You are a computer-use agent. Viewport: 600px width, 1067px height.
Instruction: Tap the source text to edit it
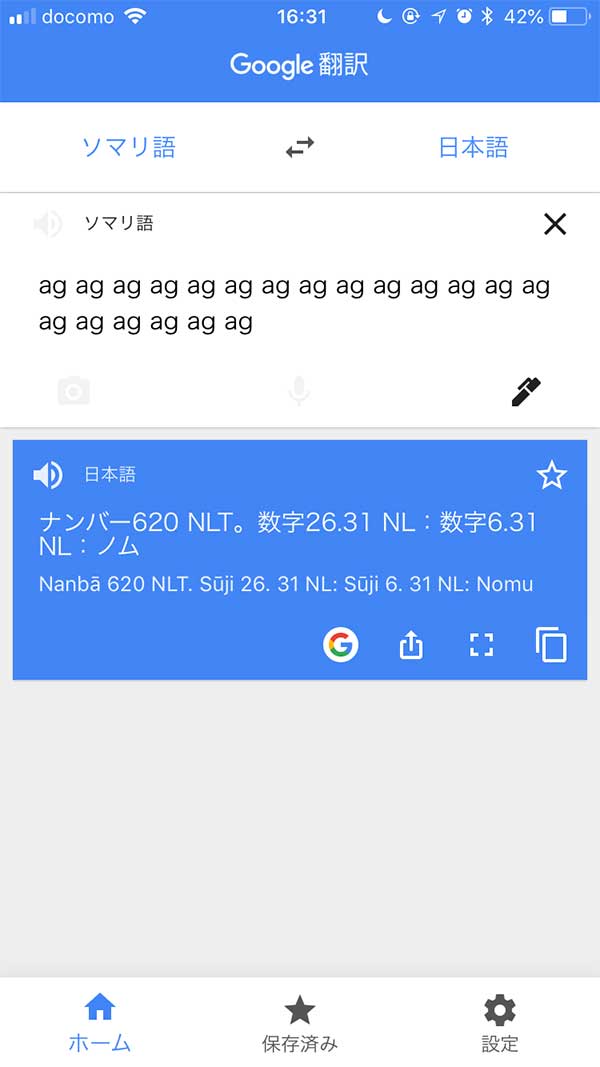coord(294,304)
